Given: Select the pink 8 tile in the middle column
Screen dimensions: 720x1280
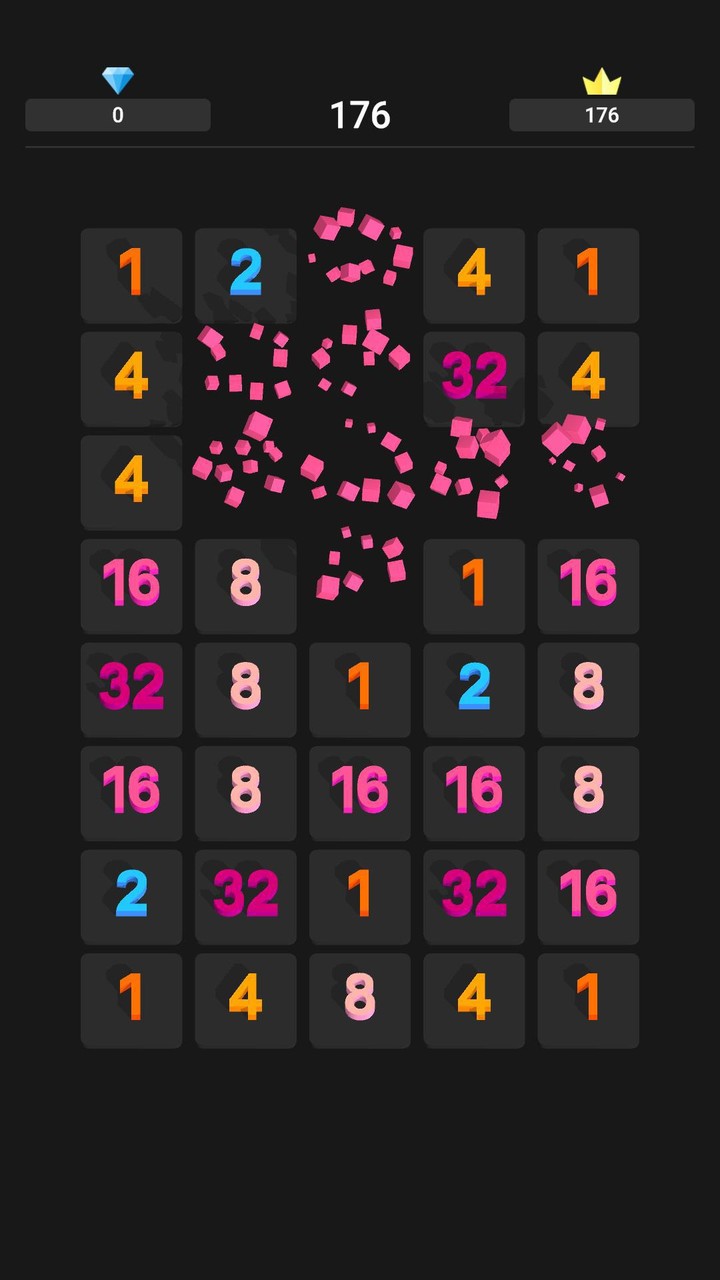Looking at the screenshot, I should [x=245, y=689].
